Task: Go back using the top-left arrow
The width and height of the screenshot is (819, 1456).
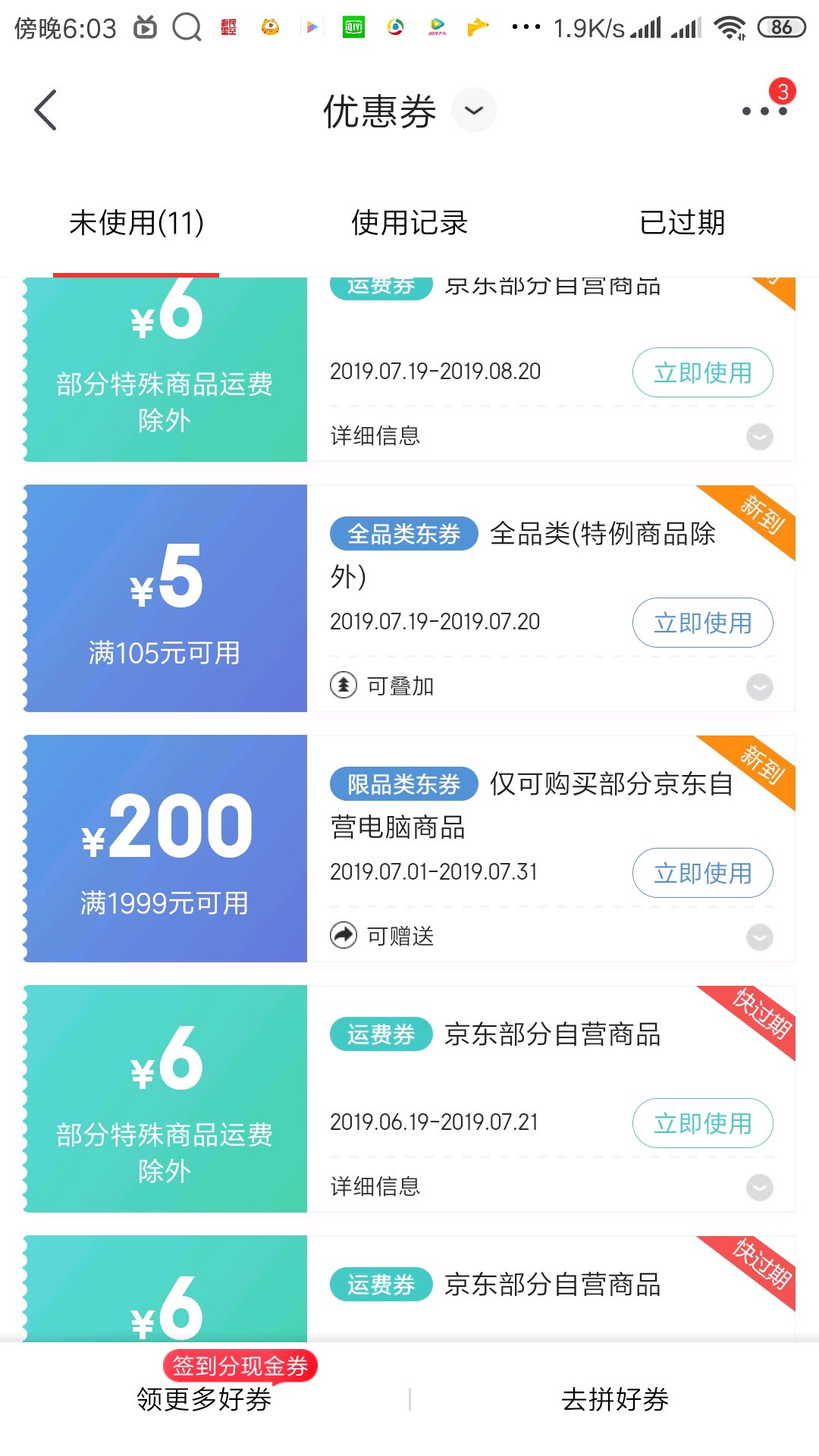Action: click(45, 111)
